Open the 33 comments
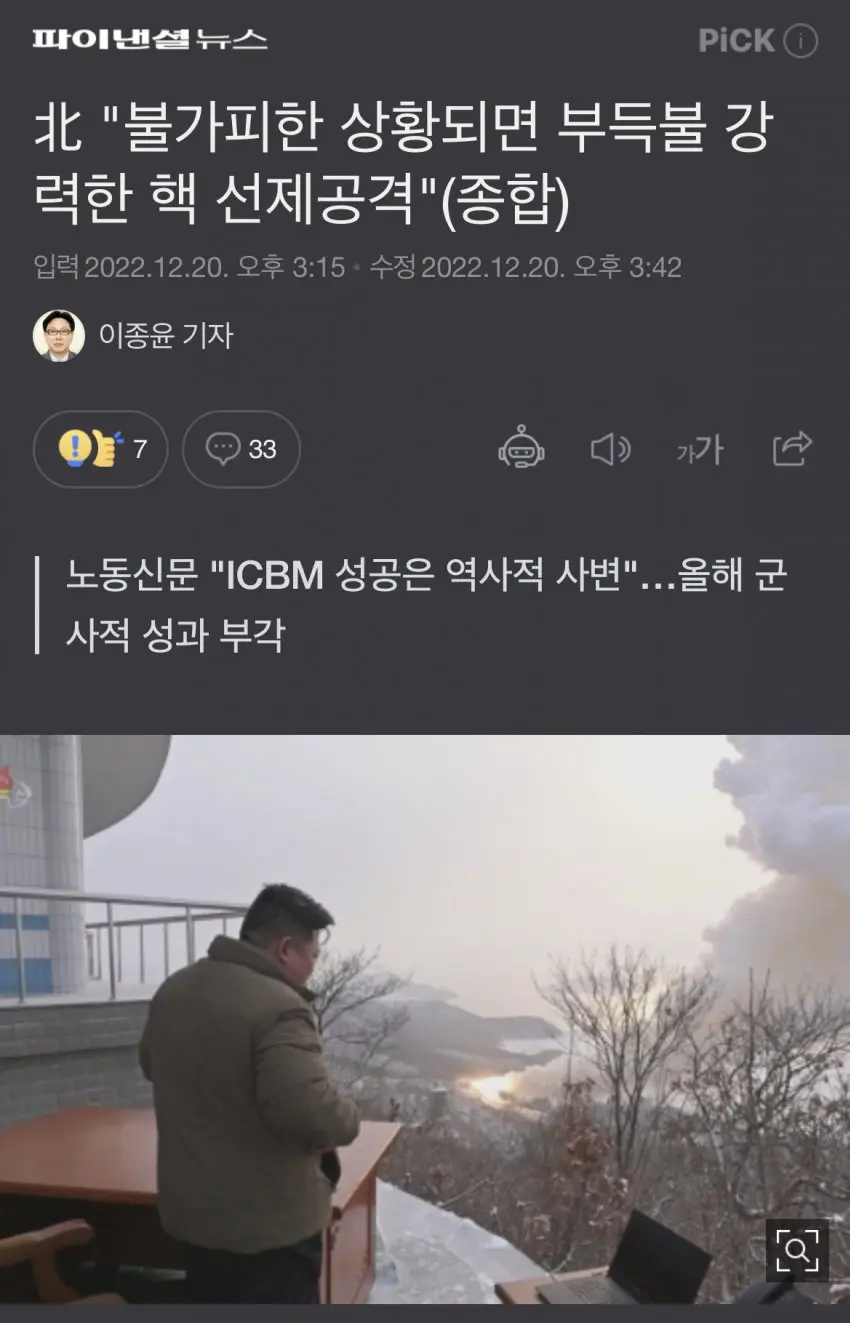The width and height of the screenshot is (850, 1323). (x=241, y=449)
